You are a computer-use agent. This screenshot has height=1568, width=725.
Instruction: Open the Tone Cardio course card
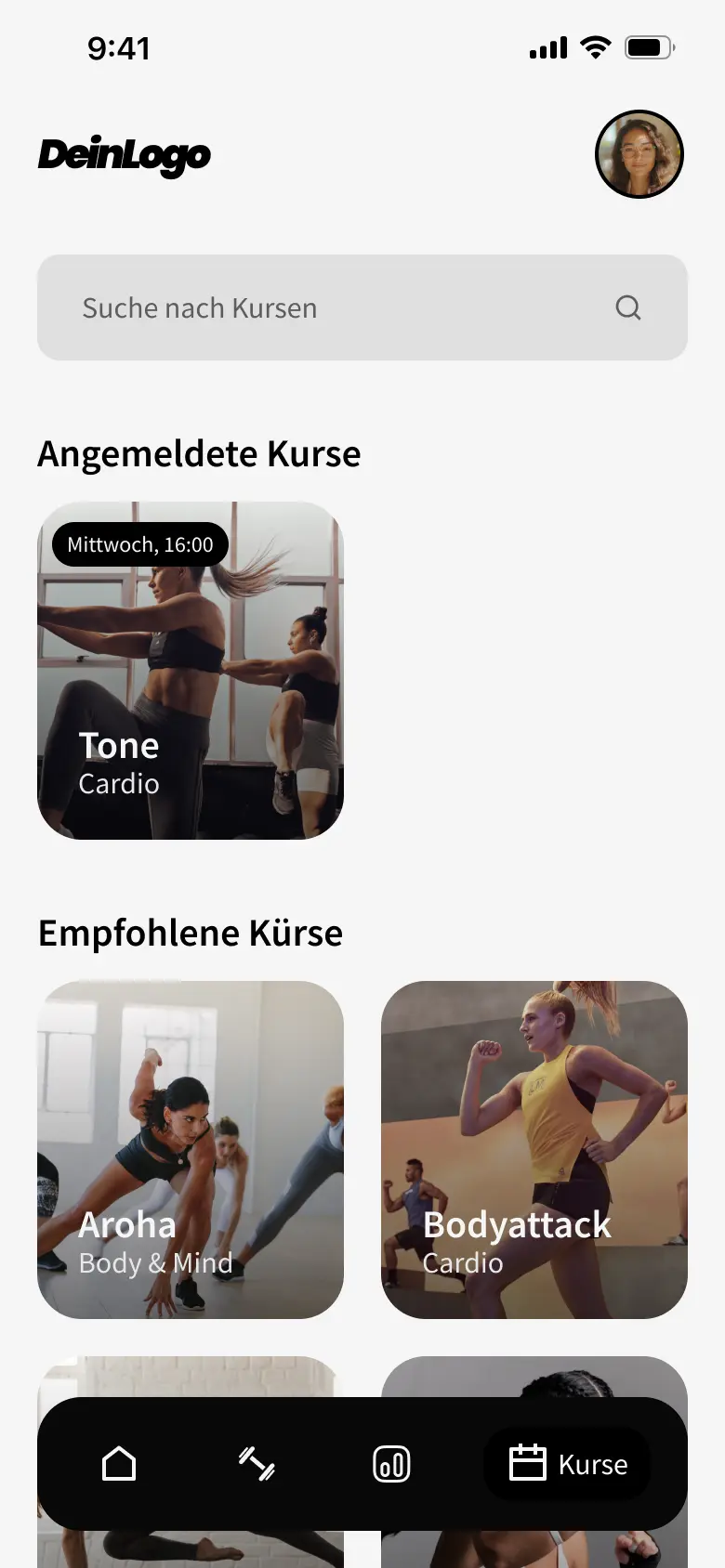[191, 671]
